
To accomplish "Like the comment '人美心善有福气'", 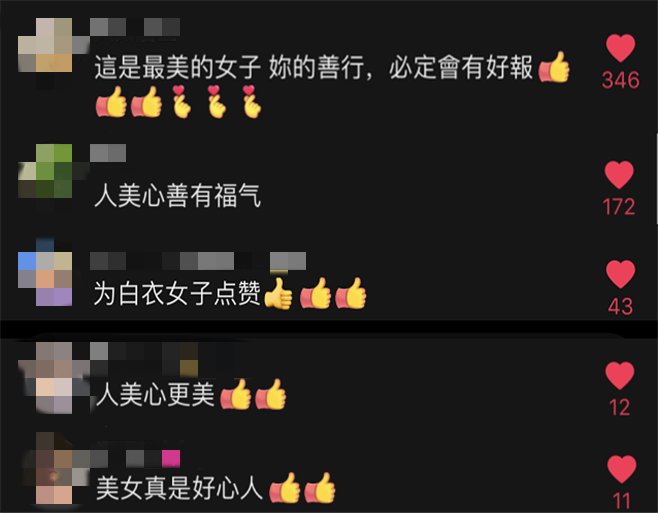I will 620,175.
